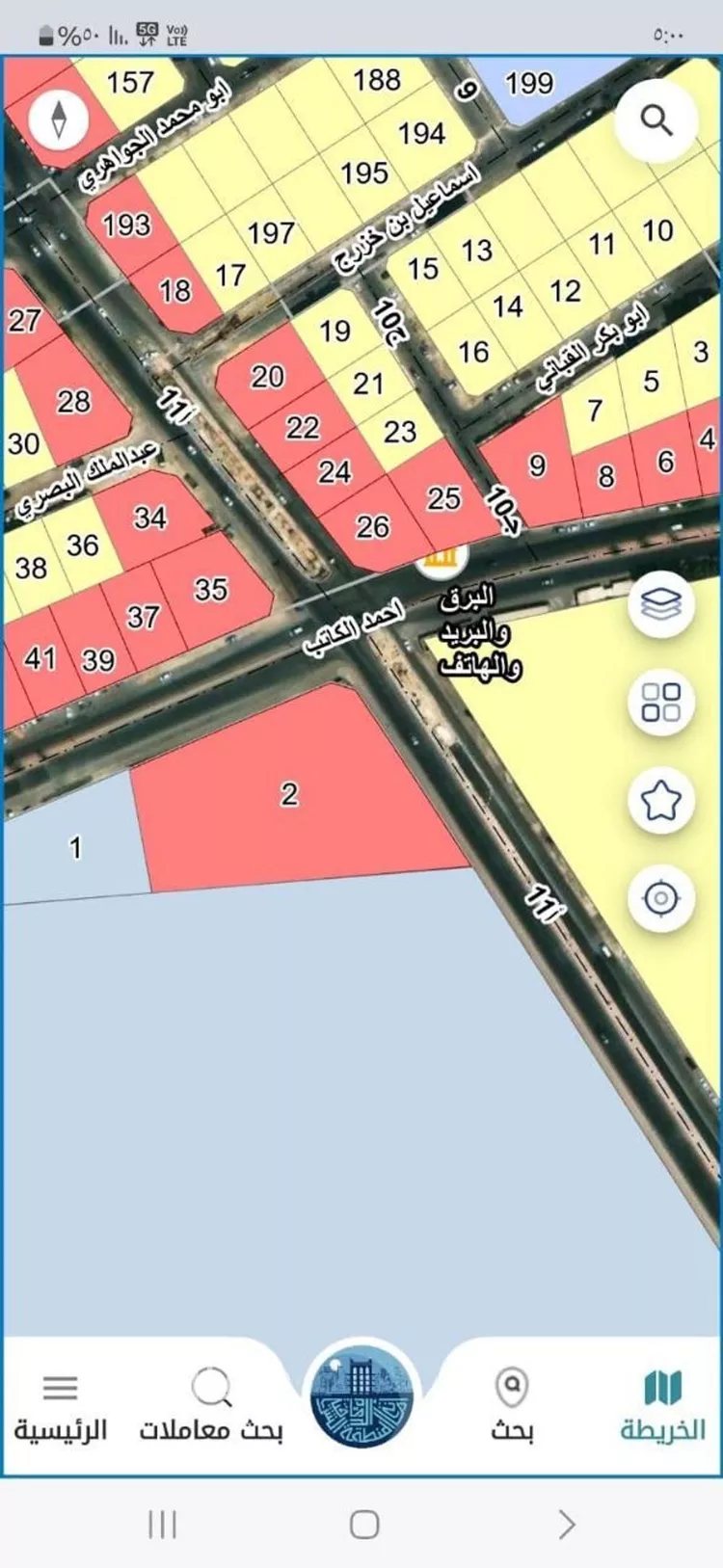
Task: Switch to the الخريطة tab
Action: pos(662,1405)
